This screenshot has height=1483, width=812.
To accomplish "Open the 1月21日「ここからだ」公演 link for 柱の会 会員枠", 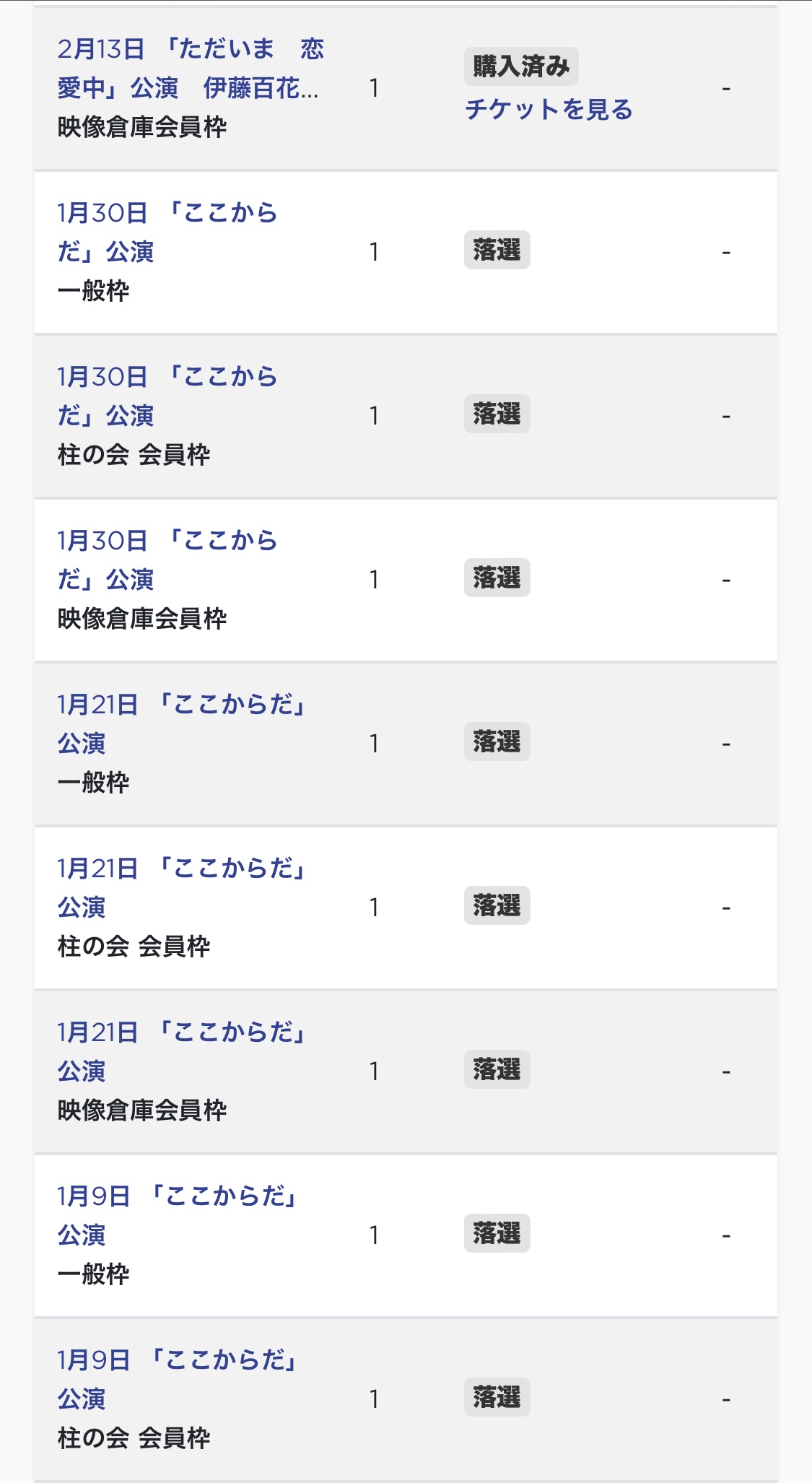I will [x=182, y=888].
